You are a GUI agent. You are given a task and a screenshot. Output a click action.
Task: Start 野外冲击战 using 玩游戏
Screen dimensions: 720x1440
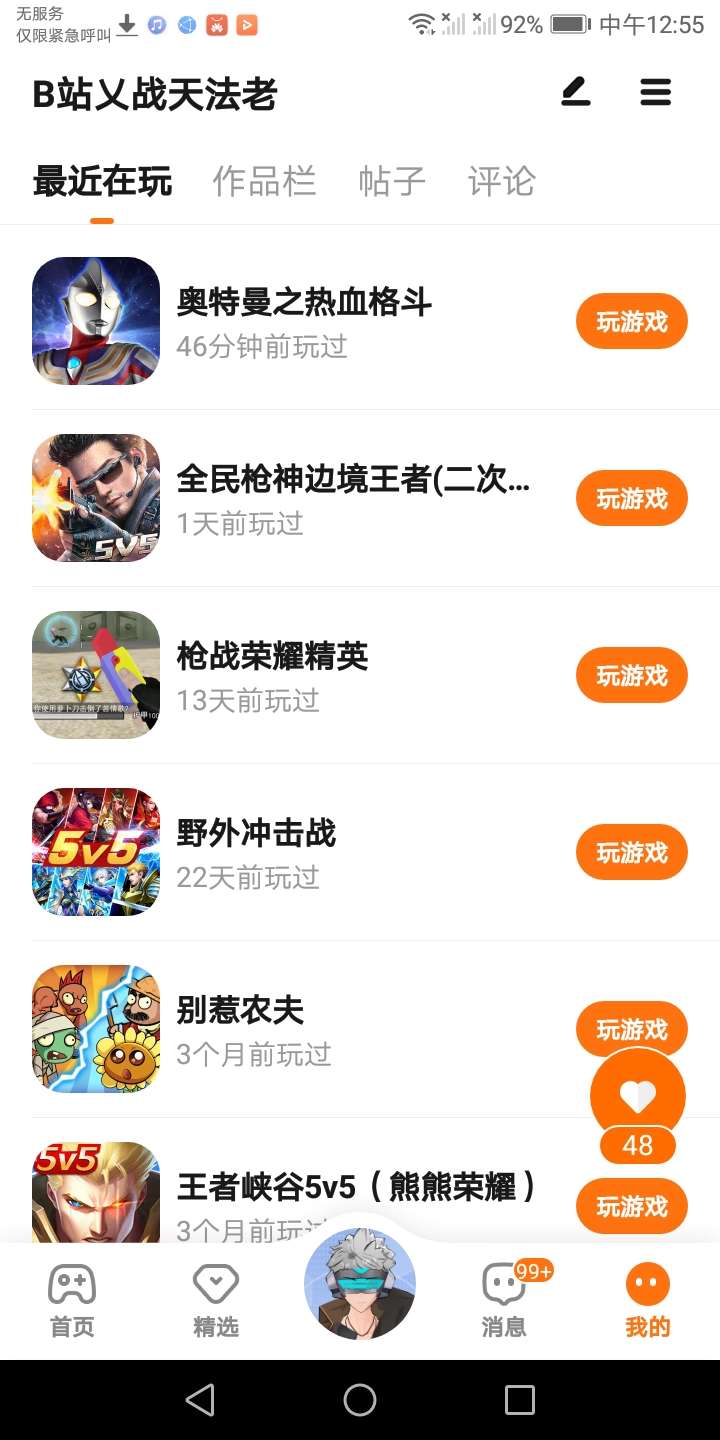pos(631,852)
